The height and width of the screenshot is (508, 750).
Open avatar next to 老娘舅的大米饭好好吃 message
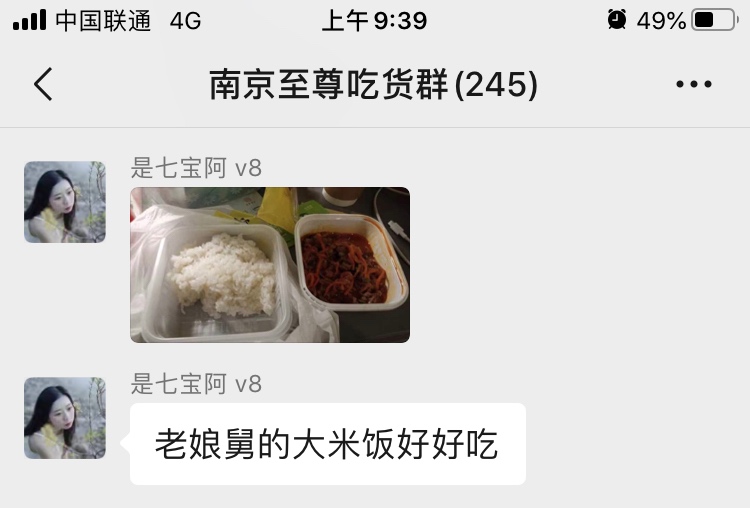[x=65, y=418]
